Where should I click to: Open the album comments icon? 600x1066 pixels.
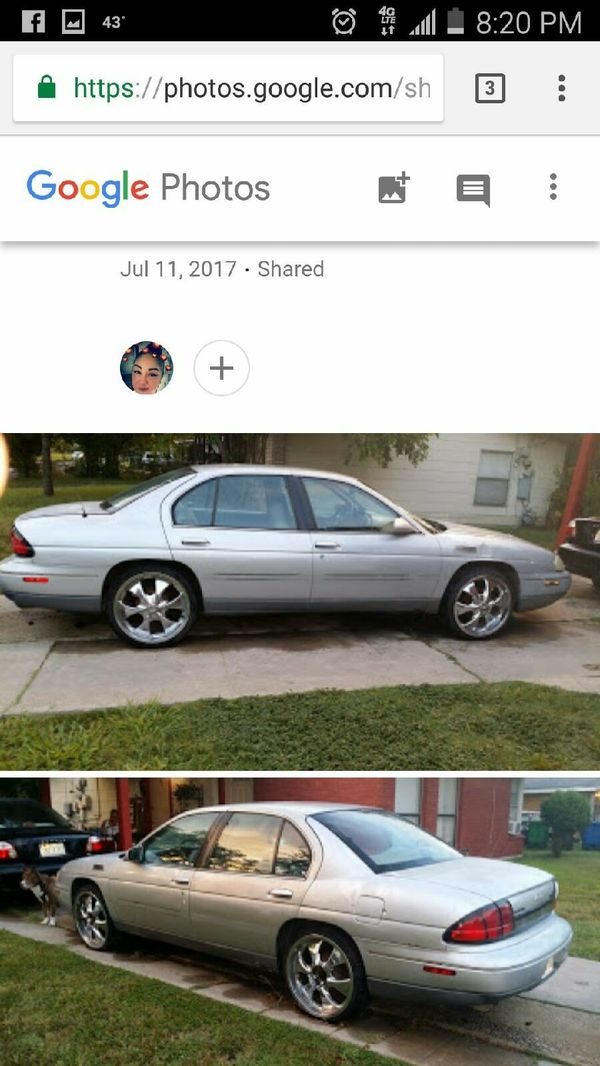[473, 190]
